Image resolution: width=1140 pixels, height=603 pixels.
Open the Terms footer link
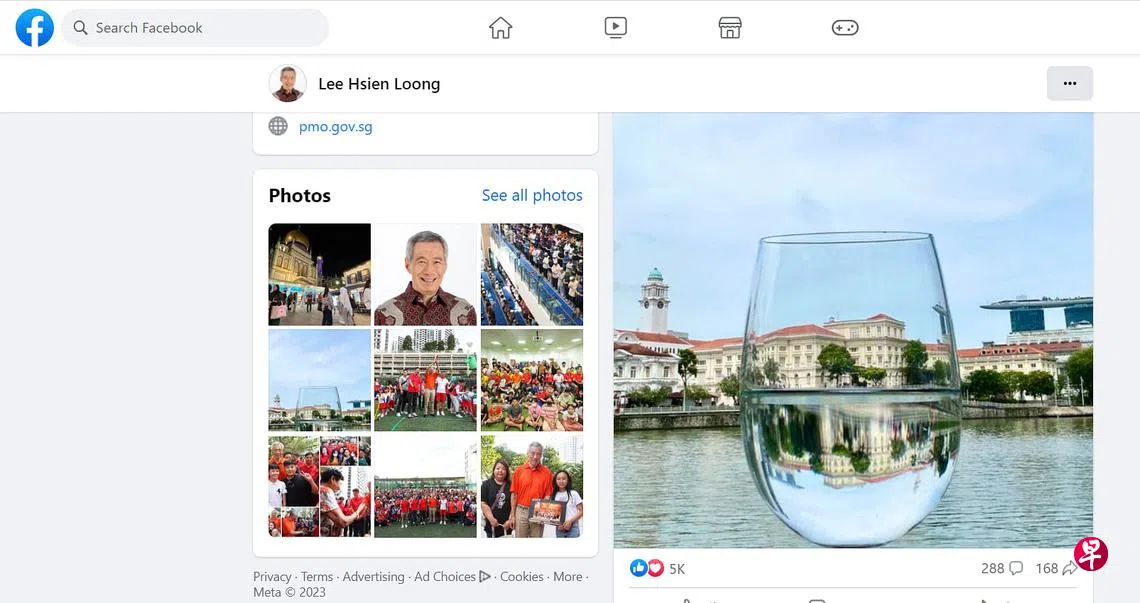[317, 577]
